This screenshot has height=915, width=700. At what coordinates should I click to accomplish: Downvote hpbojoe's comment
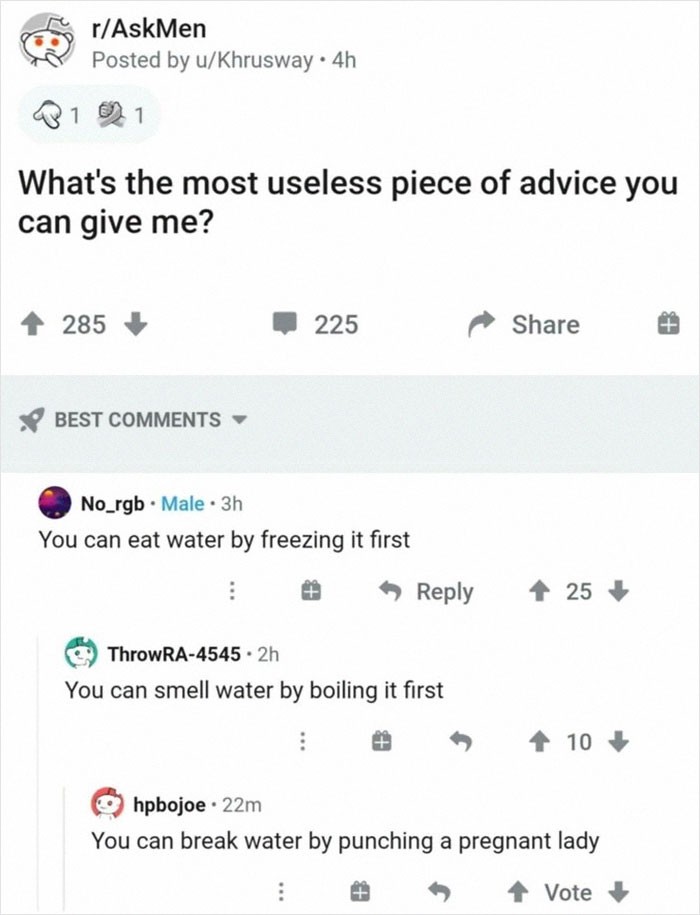(x=618, y=891)
